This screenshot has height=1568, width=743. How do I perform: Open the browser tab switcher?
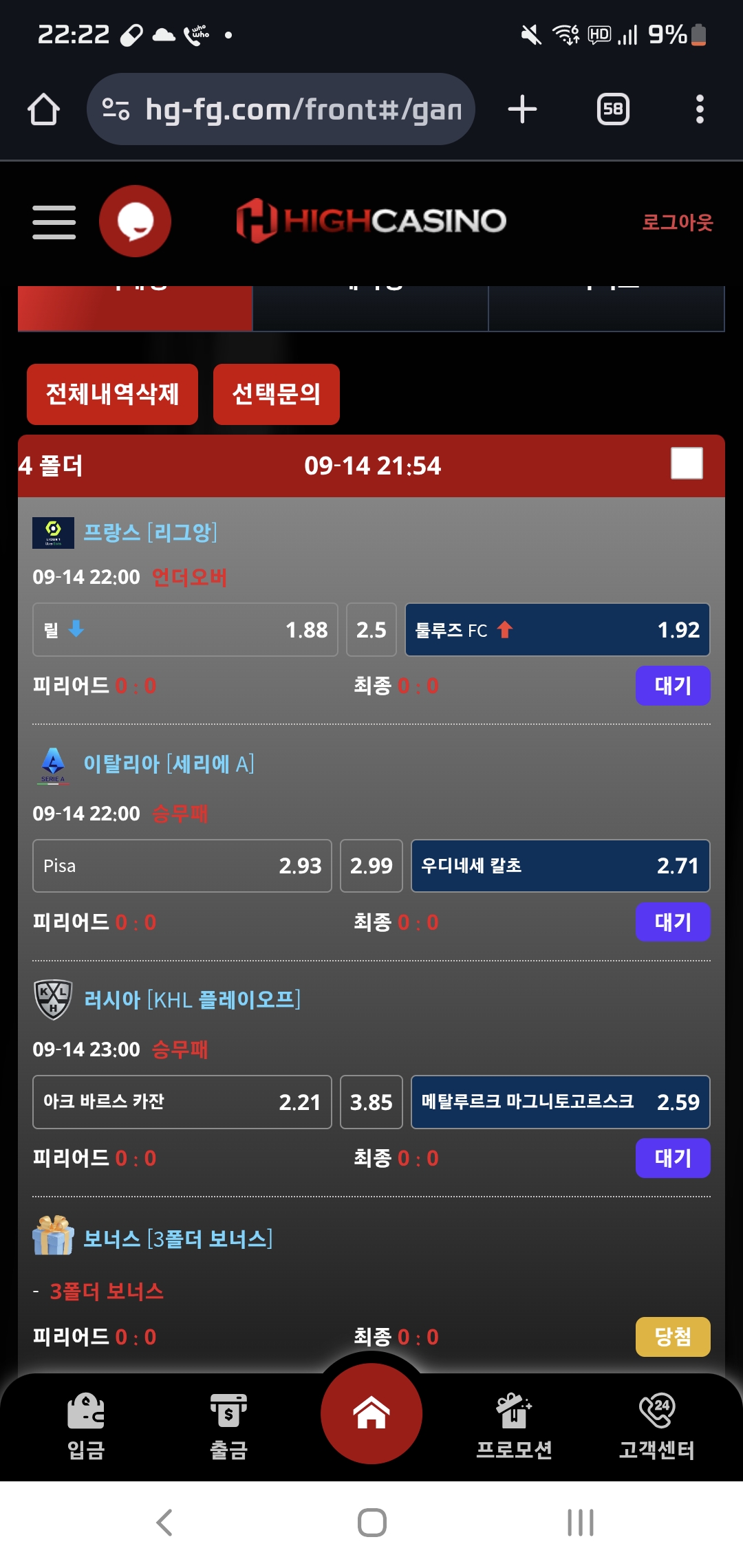click(x=613, y=109)
